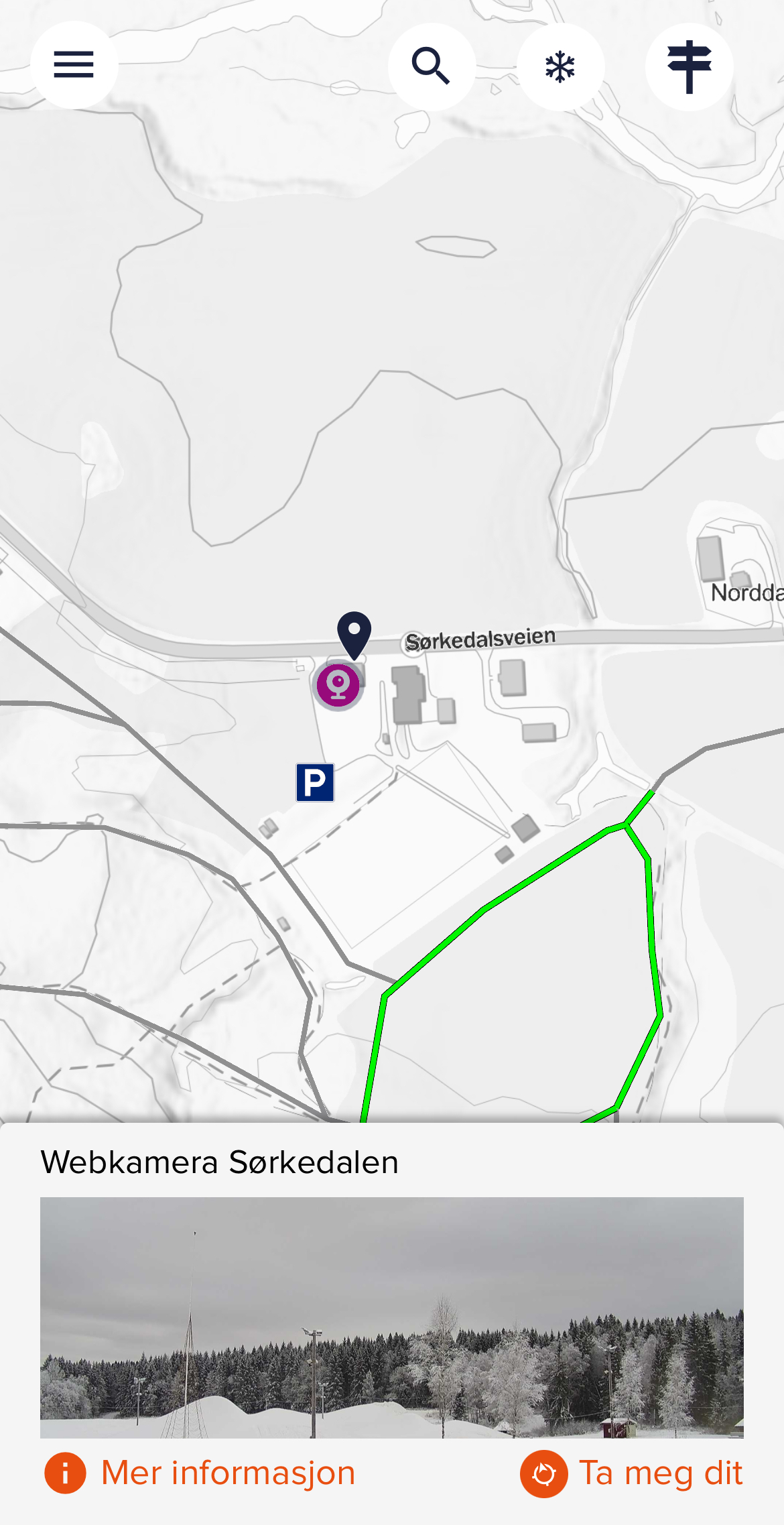Select the purple webcam marker on map
The height and width of the screenshot is (1525, 784).
tap(338, 685)
